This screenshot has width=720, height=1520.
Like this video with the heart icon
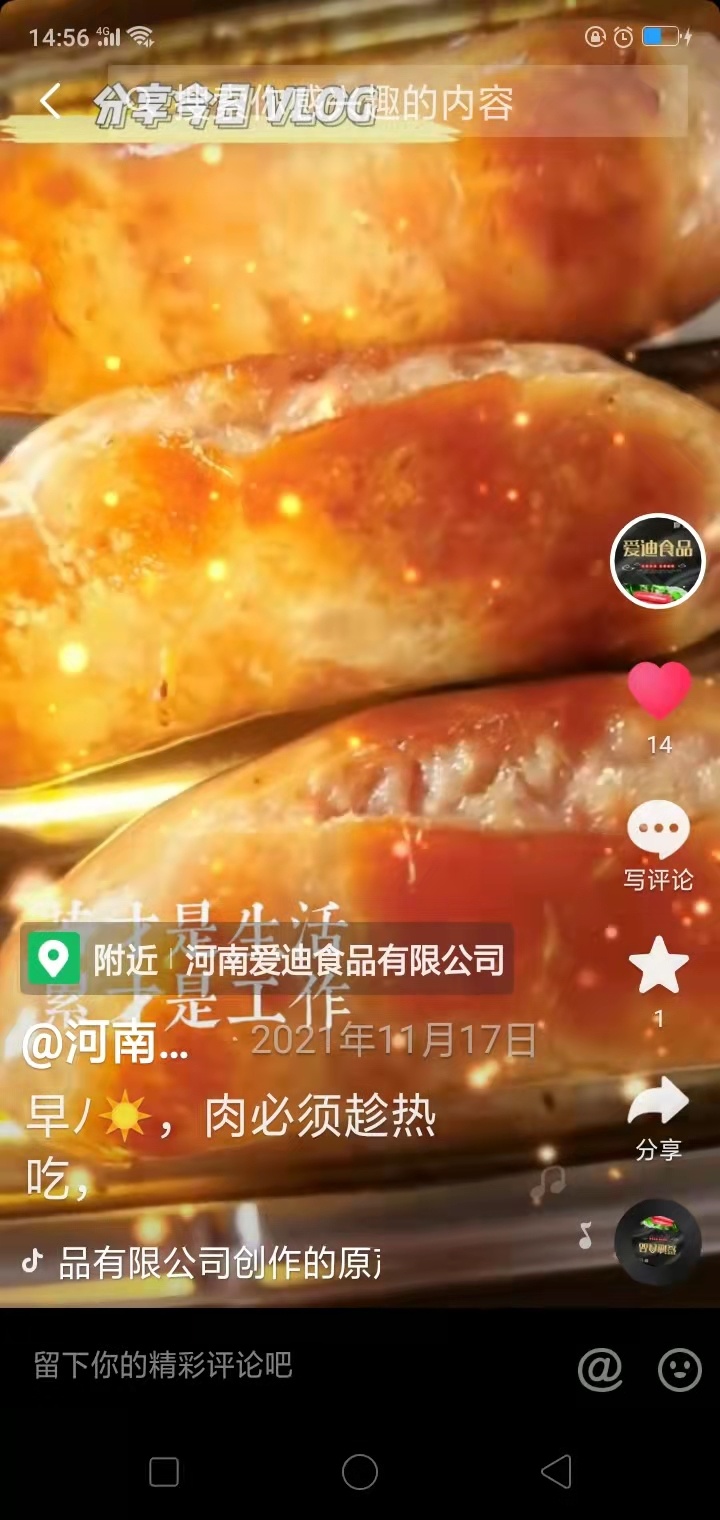659,691
